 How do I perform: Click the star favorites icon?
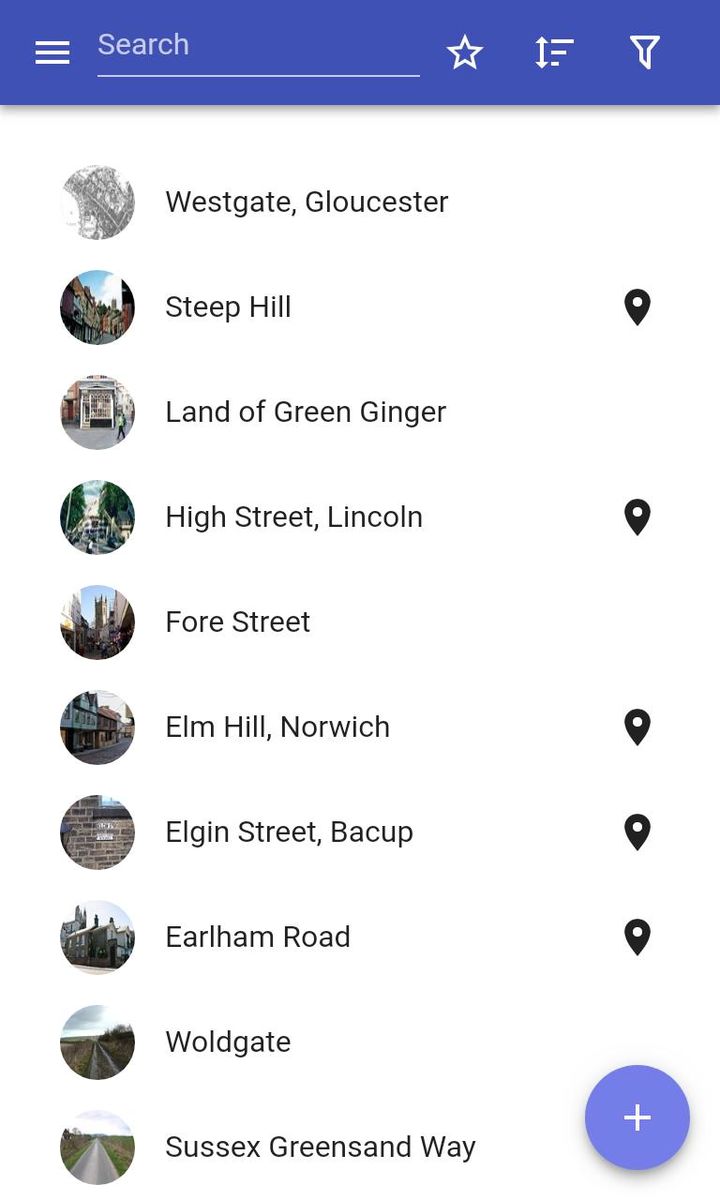465,52
